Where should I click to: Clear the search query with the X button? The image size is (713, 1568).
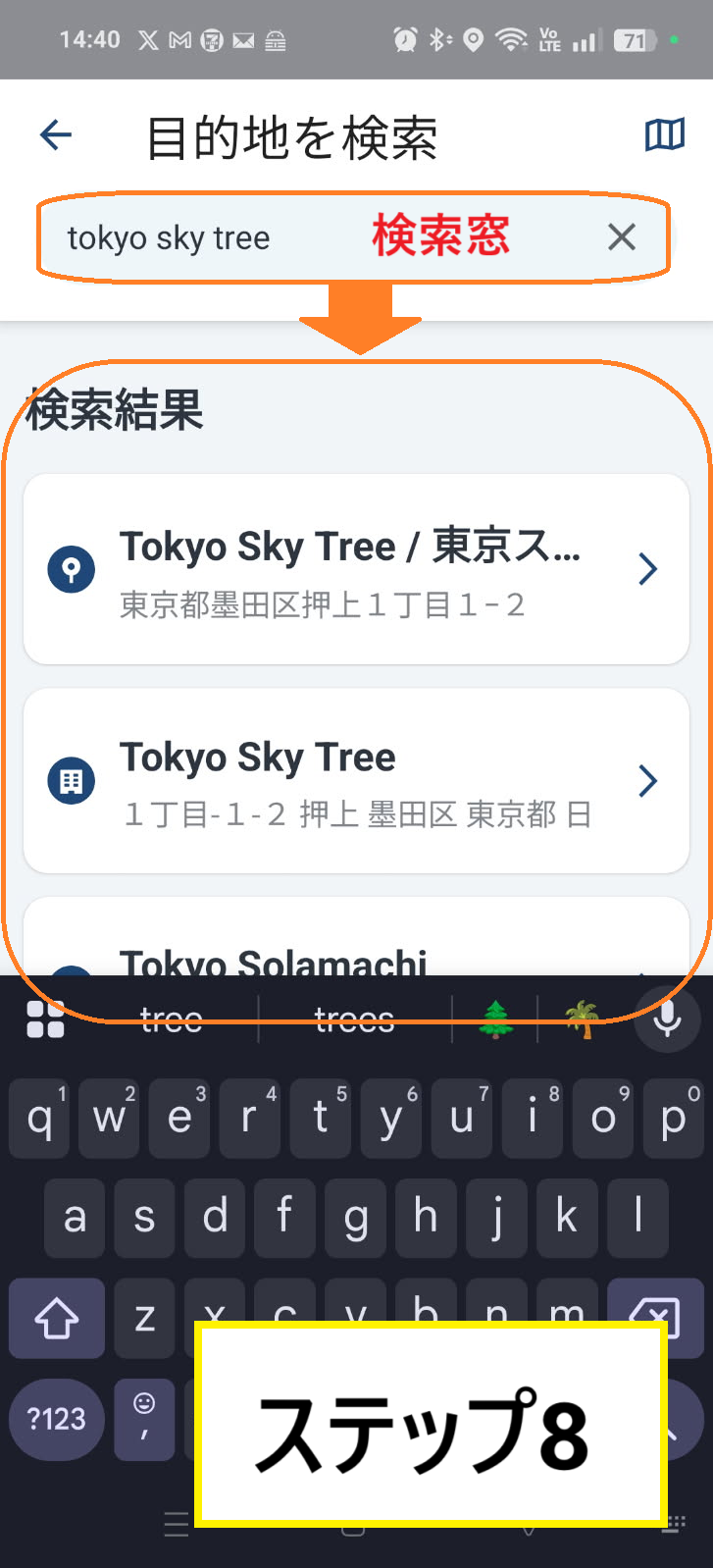[621, 236]
